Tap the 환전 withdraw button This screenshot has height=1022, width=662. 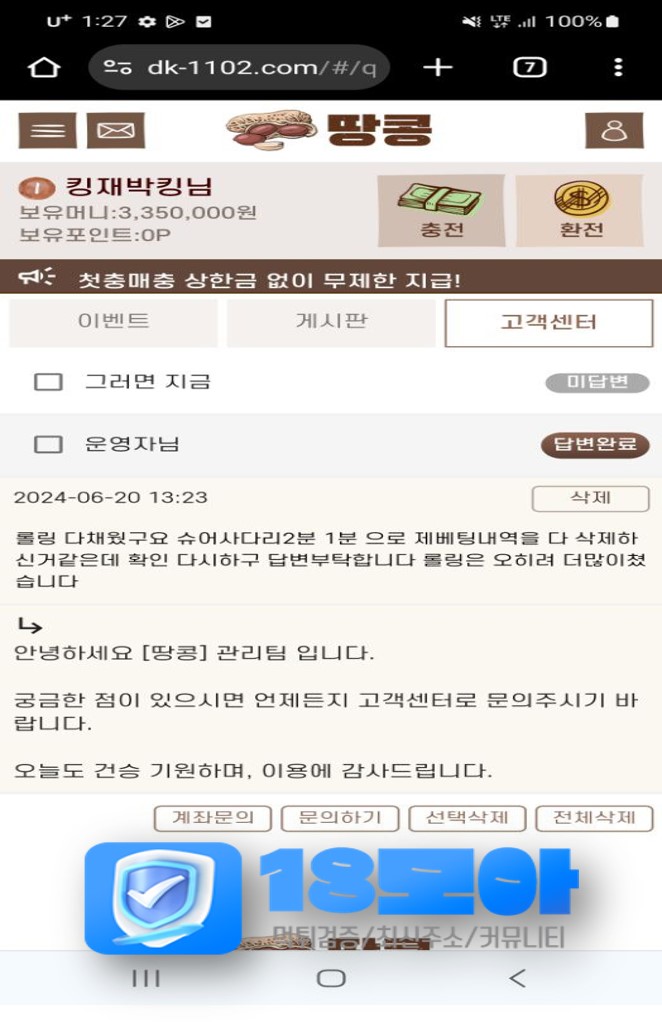click(x=580, y=211)
